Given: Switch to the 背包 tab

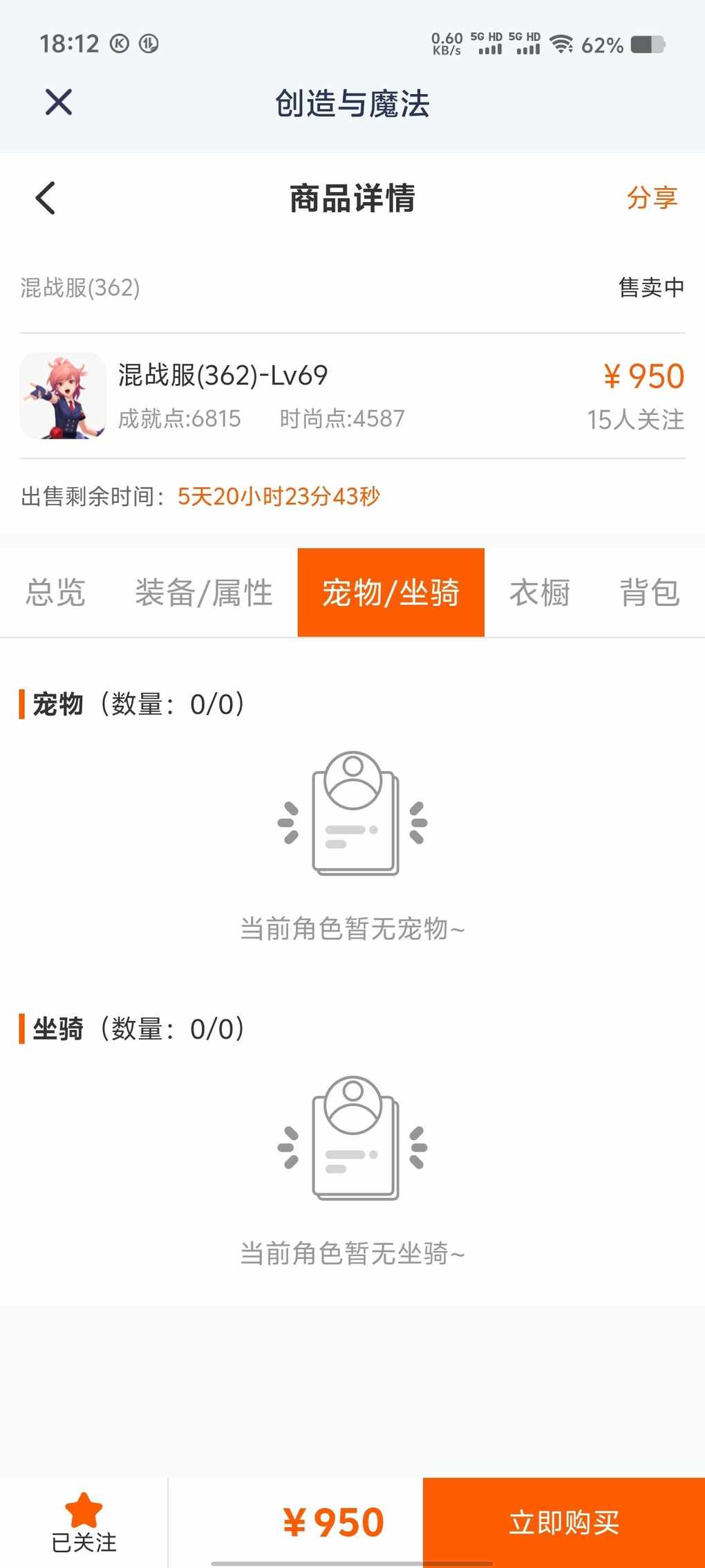Looking at the screenshot, I should coord(650,593).
